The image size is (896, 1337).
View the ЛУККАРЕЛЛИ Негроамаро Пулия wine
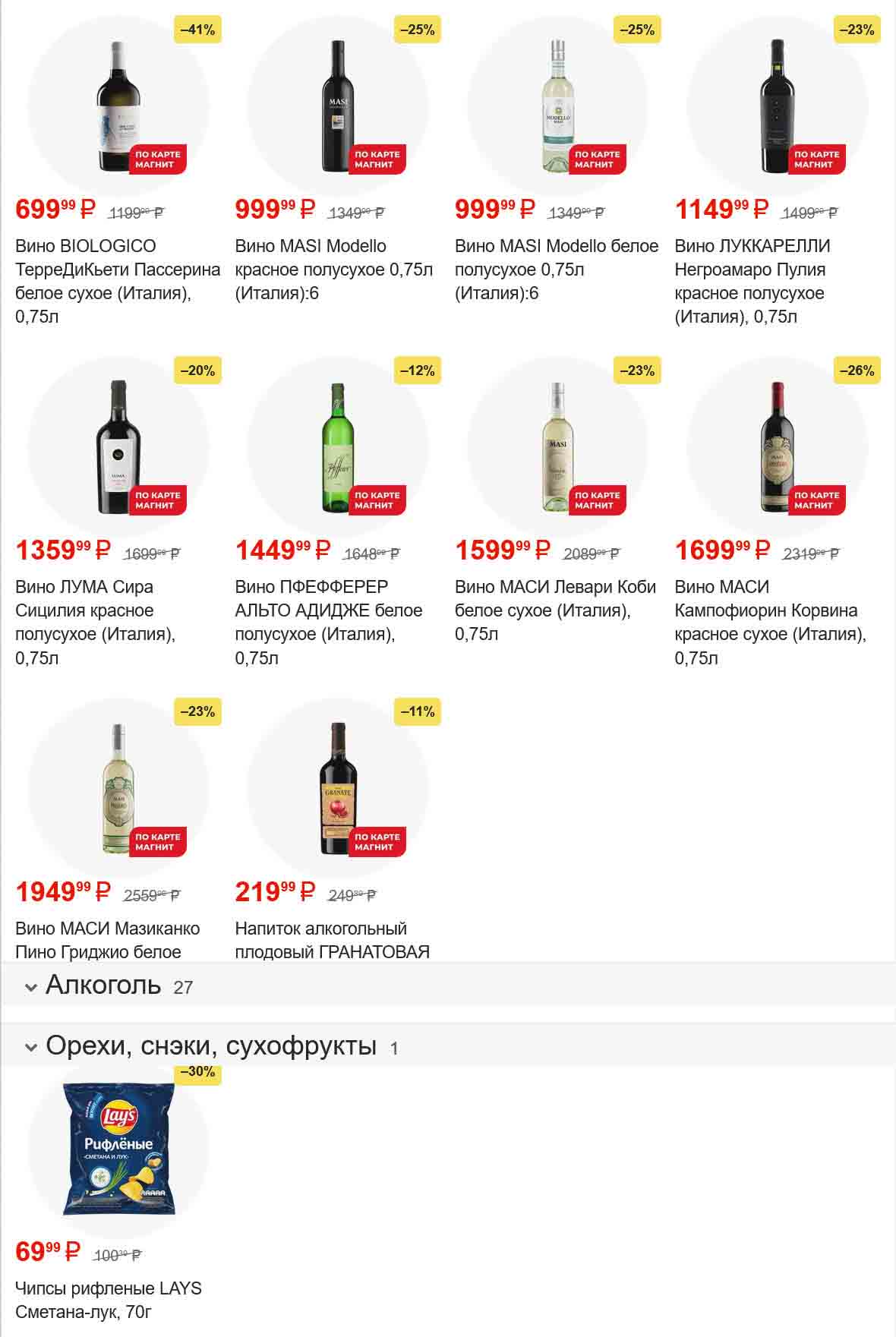coord(777,106)
